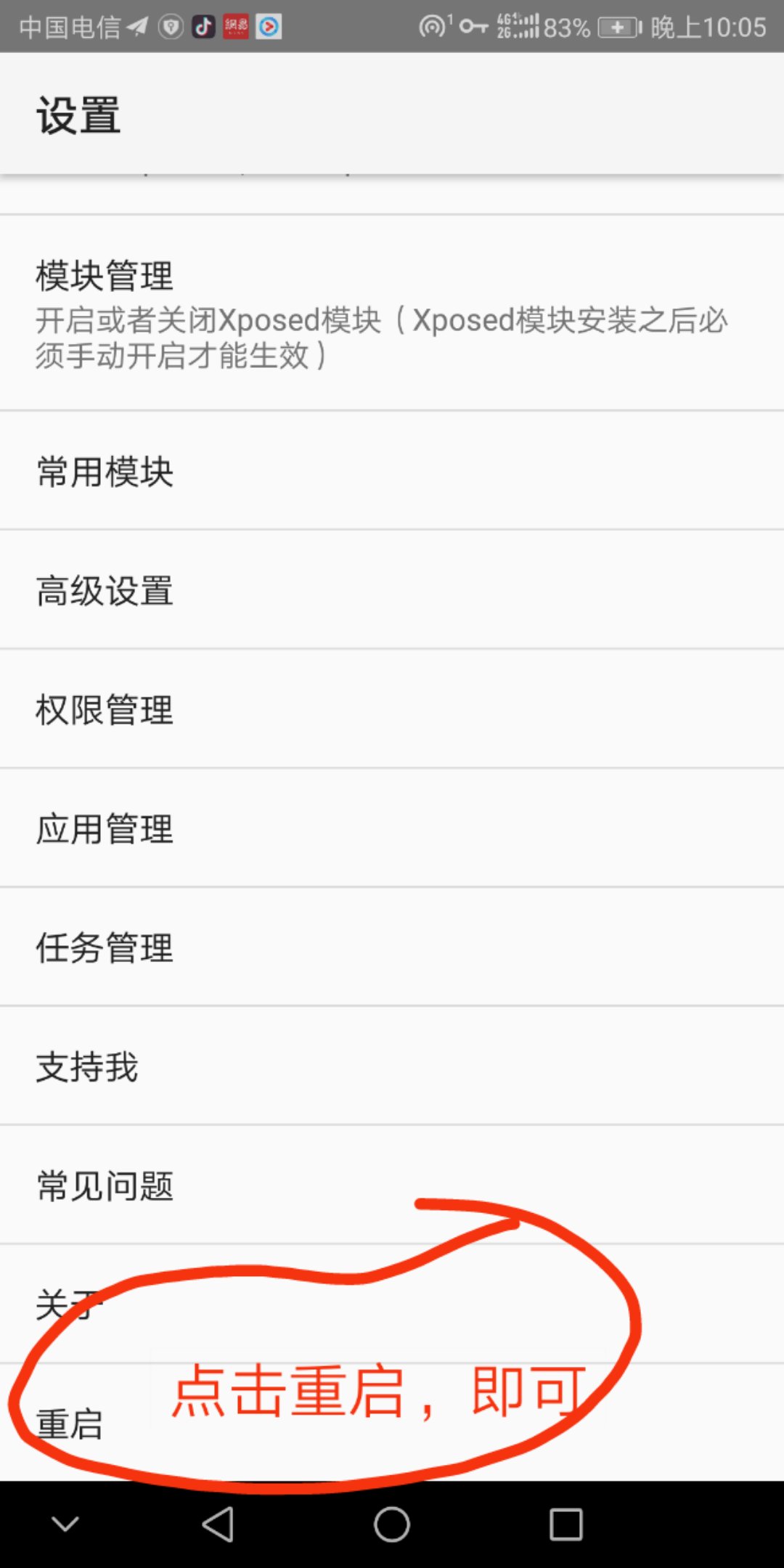This screenshot has height=1568, width=784.
Task: Open 高级设置 advanced settings
Action: point(392,589)
